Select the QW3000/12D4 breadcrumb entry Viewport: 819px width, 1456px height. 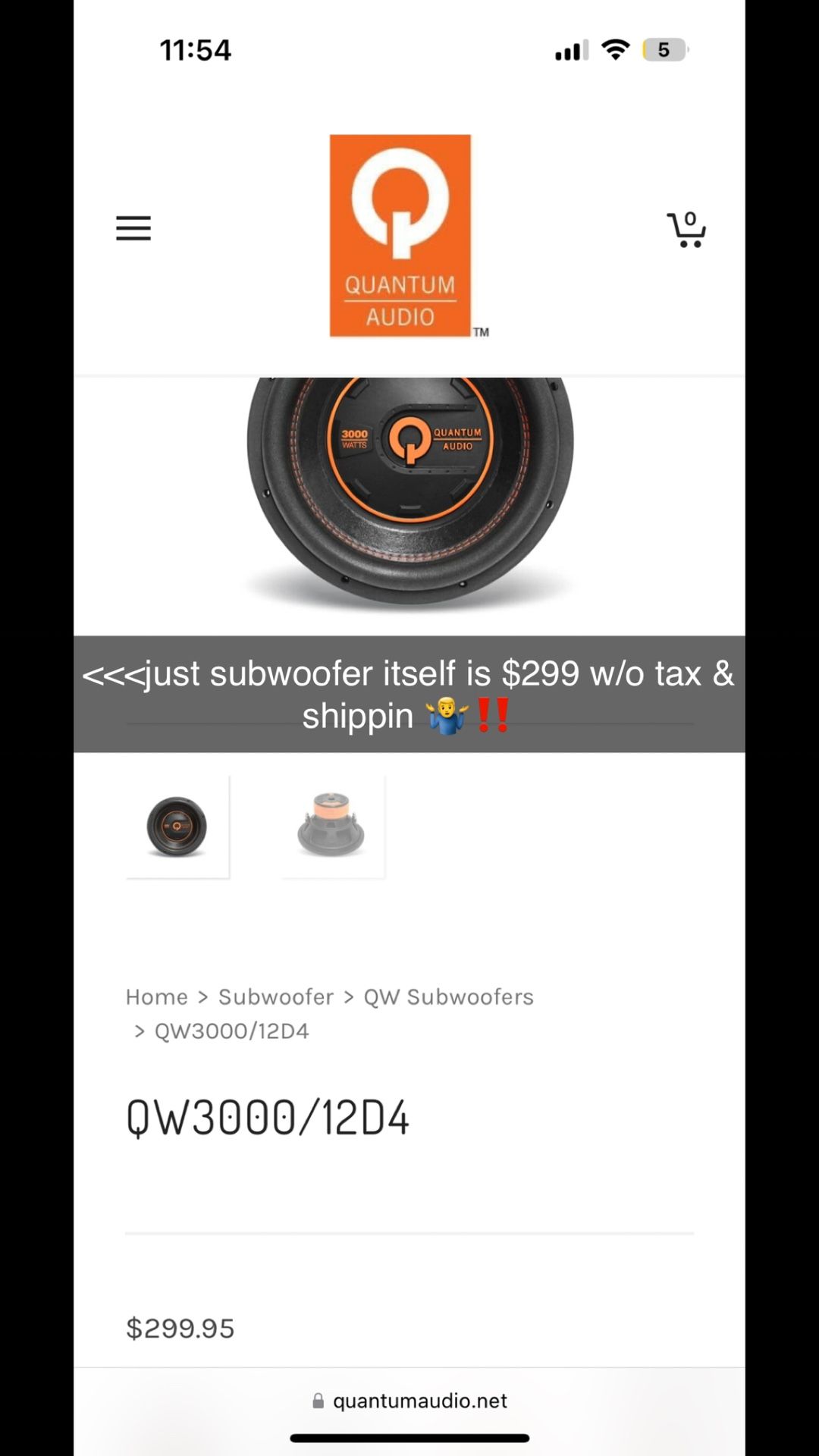coord(230,1031)
